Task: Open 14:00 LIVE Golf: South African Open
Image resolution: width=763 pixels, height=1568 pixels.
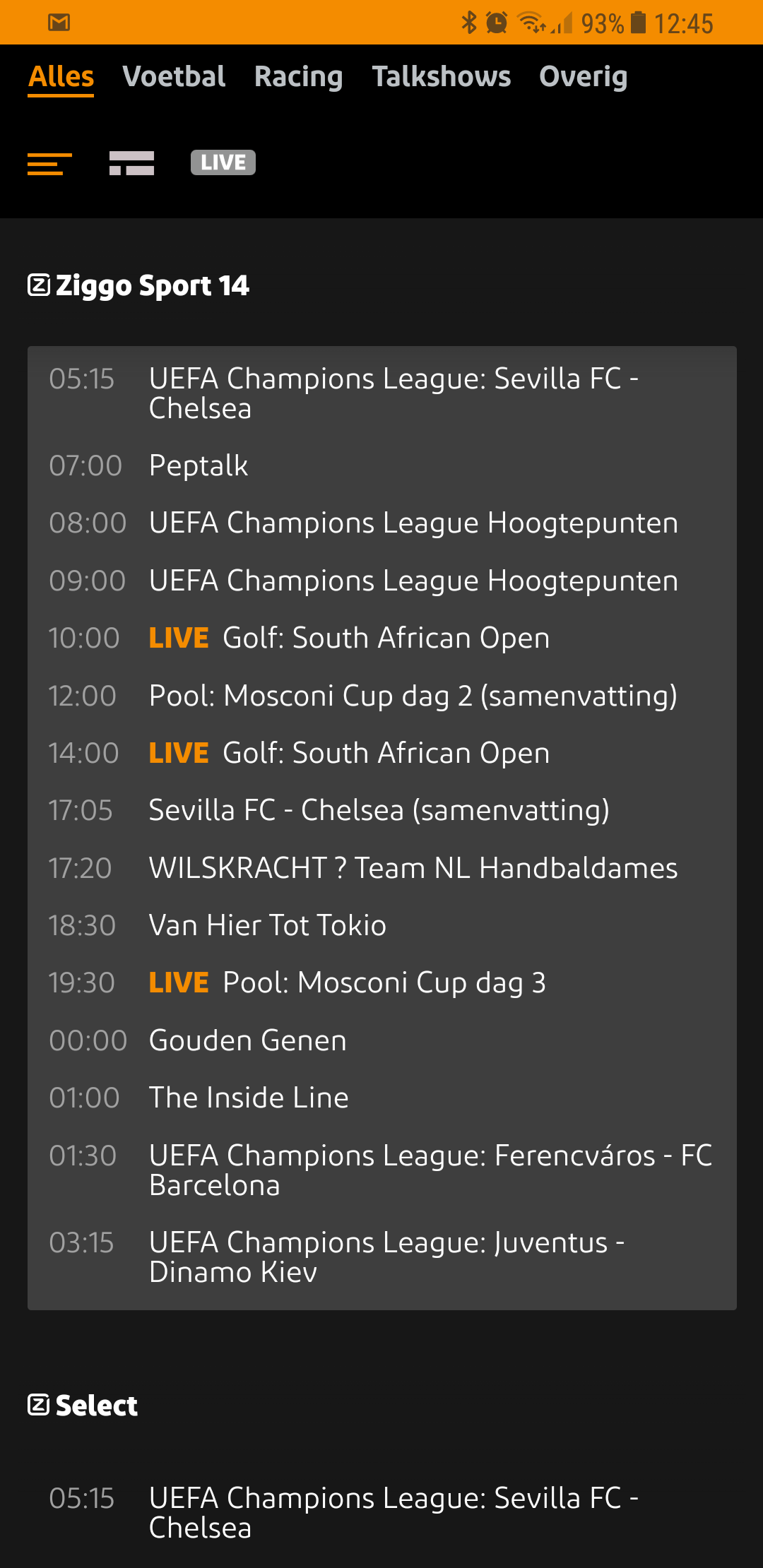Action: coord(381,754)
